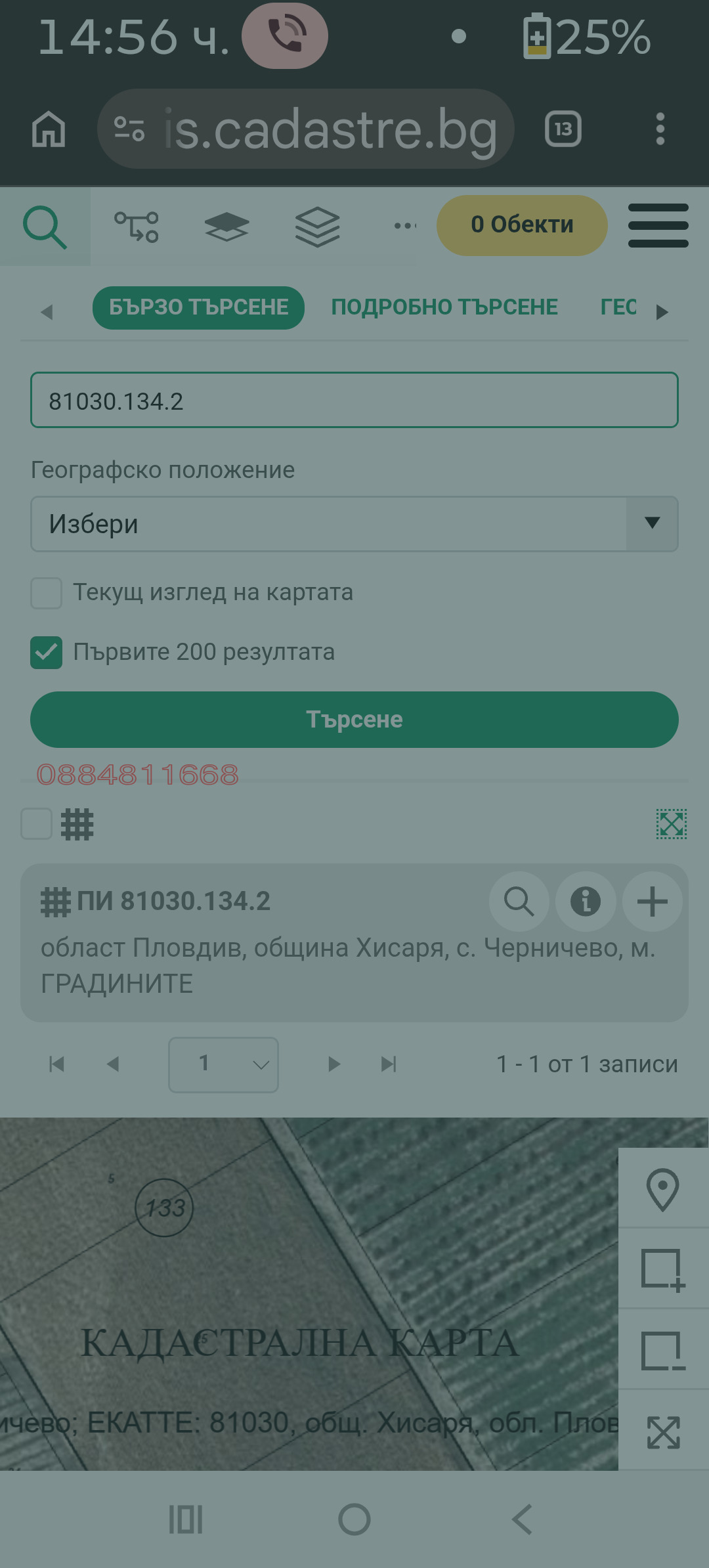Open Chrome overflow menu
The width and height of the screenshot is (709, 1568).
(660, 129)
